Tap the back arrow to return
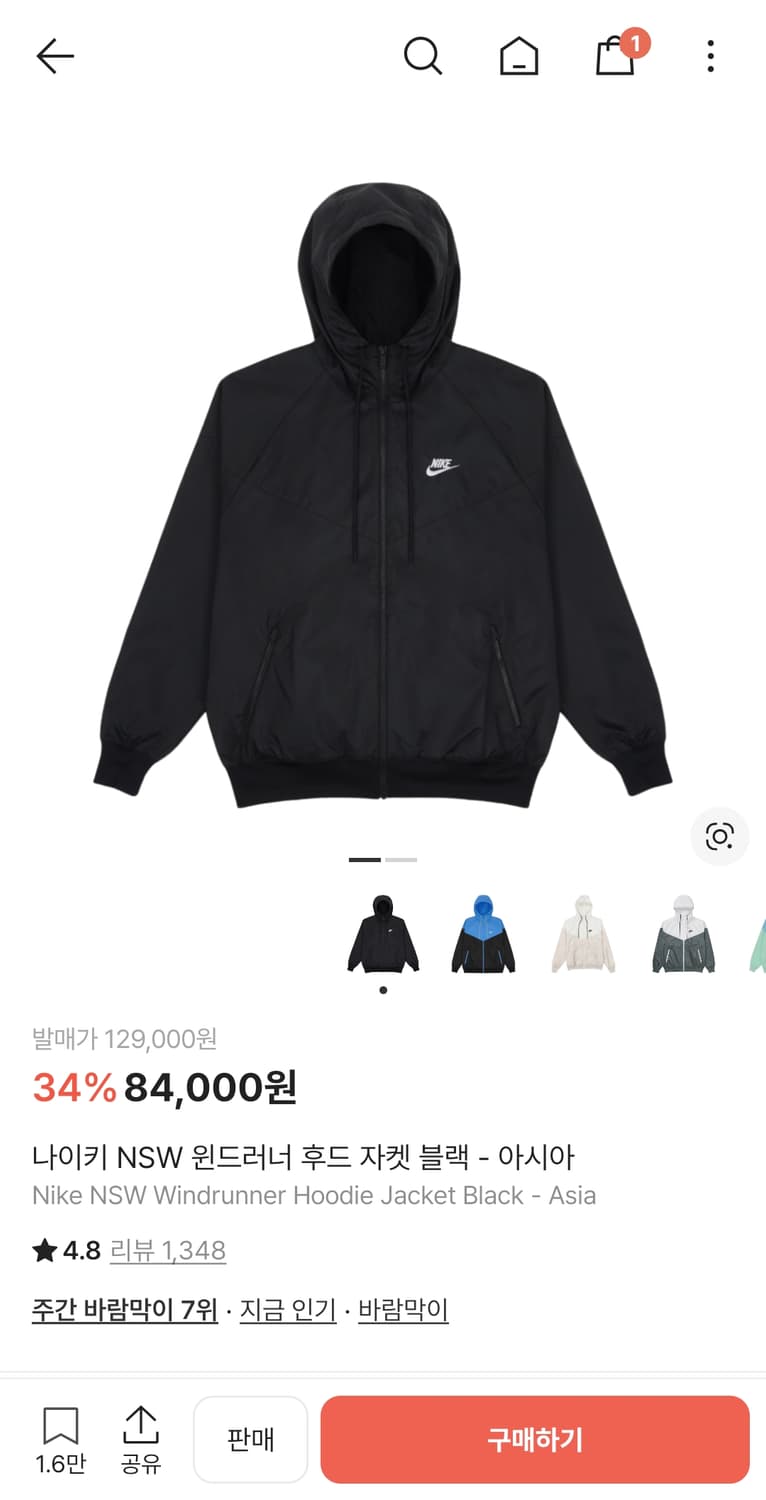 pos(55,56)
